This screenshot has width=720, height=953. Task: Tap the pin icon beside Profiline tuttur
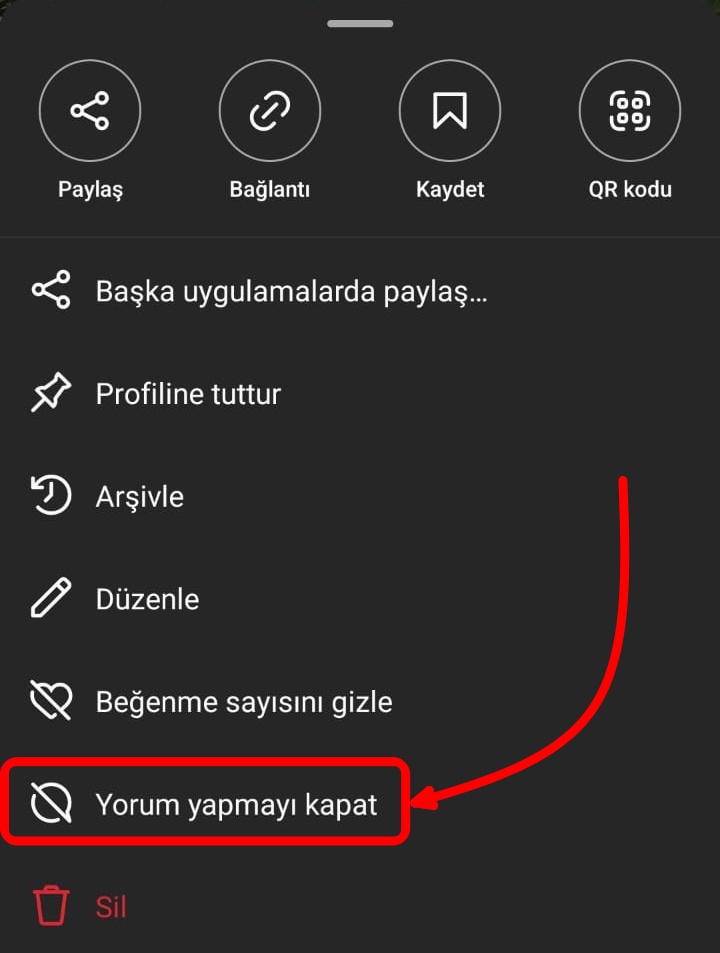50,393
